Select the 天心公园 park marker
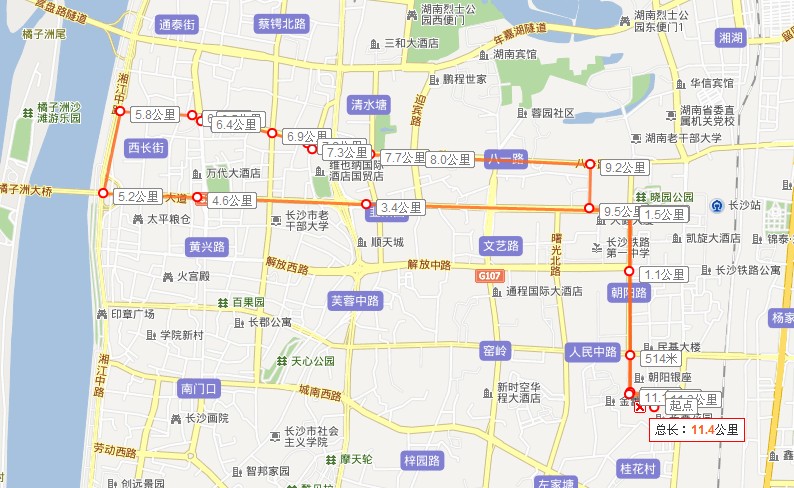Image resolution: width=794 pixels, height=488 pixels. click(283, 361)
